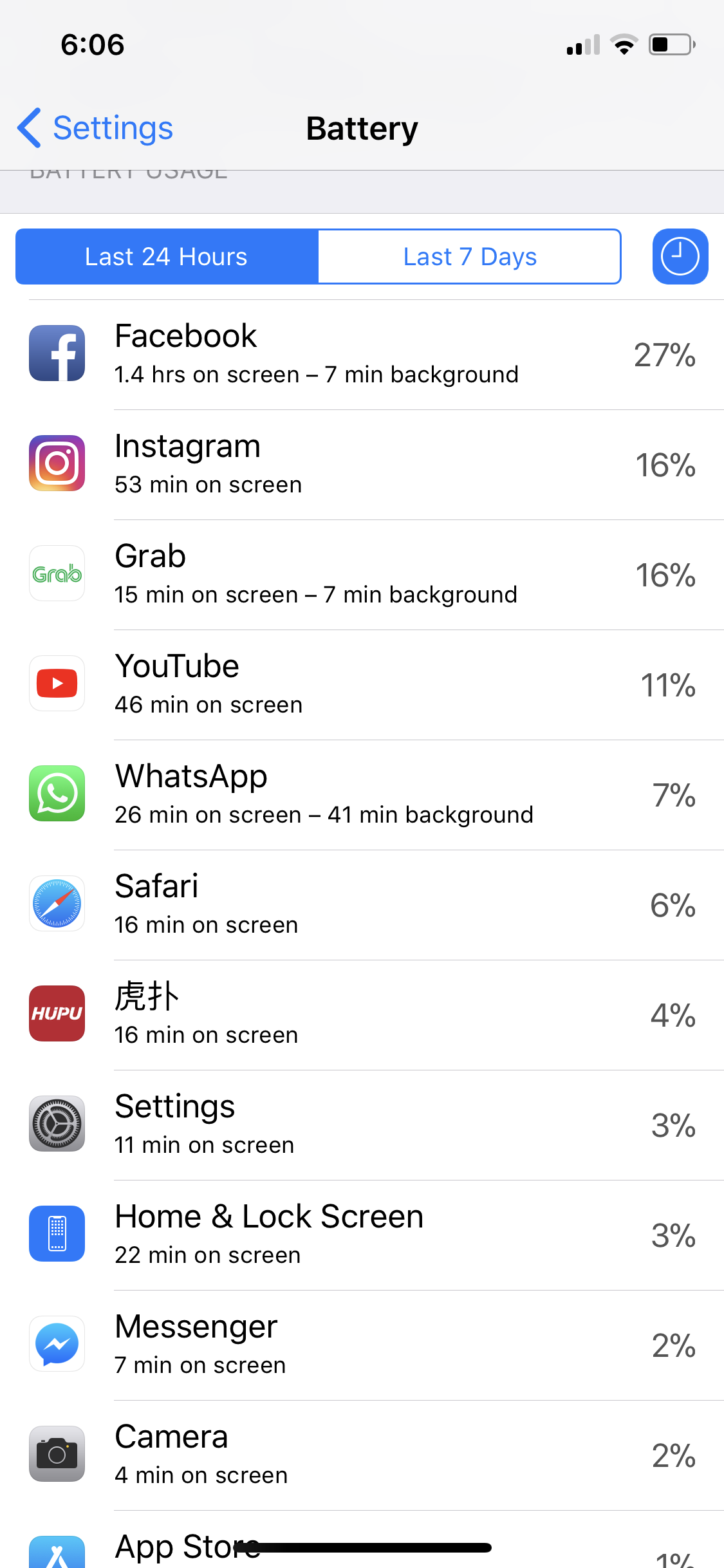
Task: Tap the Camera battery row
Action: 362,1455
